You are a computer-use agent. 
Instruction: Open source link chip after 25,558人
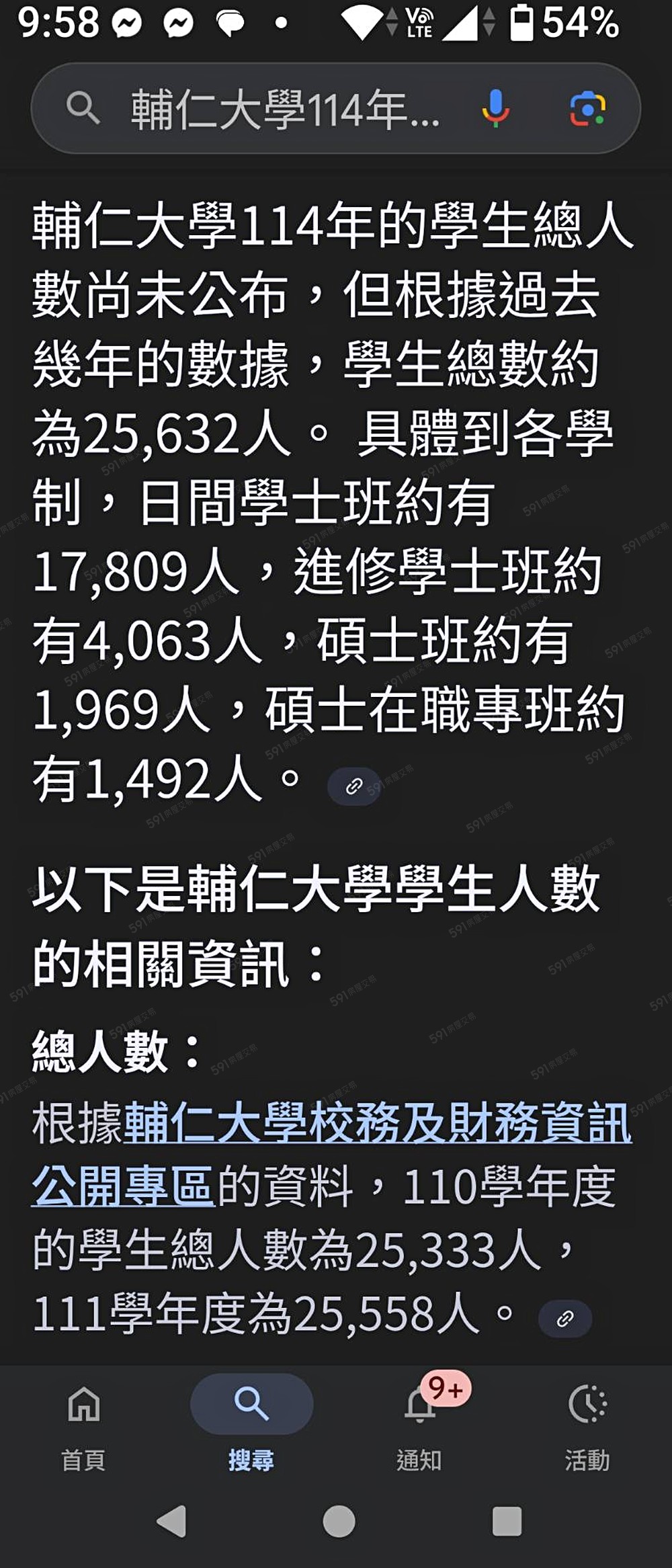(x=564, y=1319)
